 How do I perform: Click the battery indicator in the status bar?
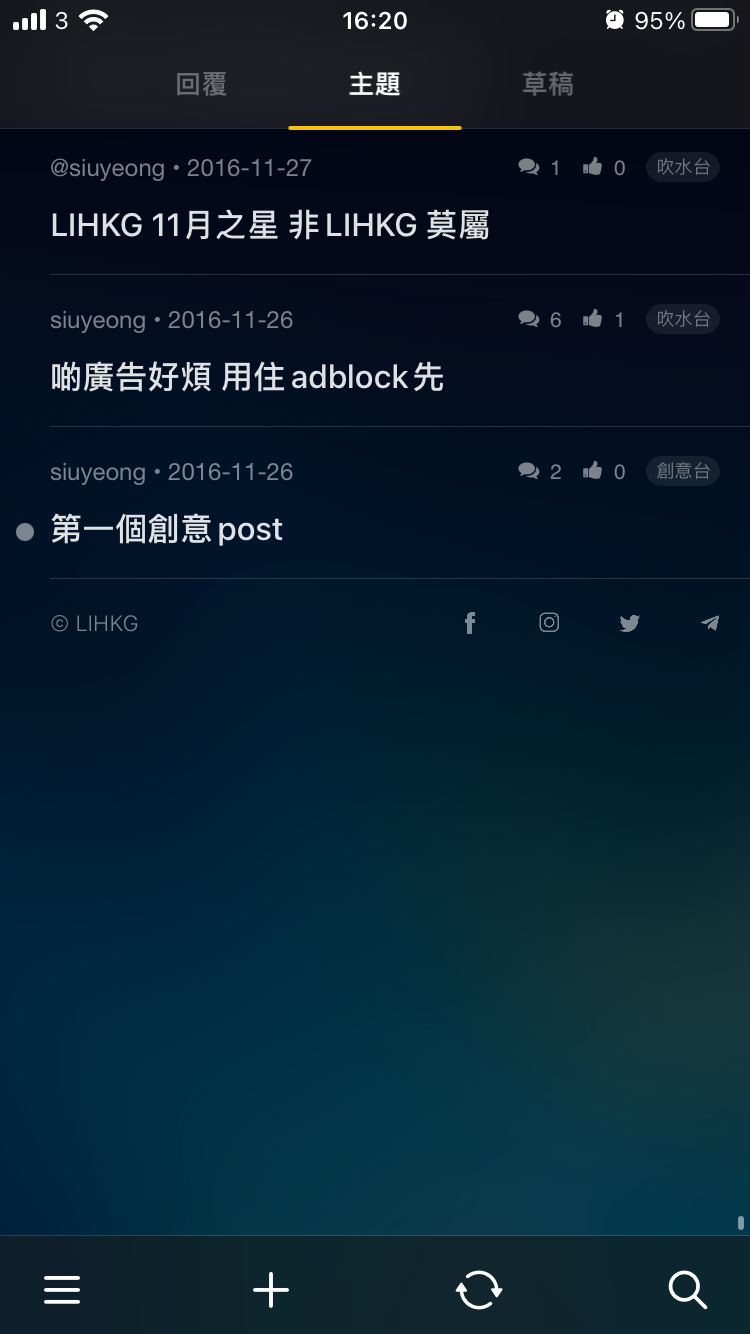coord(715,20)
